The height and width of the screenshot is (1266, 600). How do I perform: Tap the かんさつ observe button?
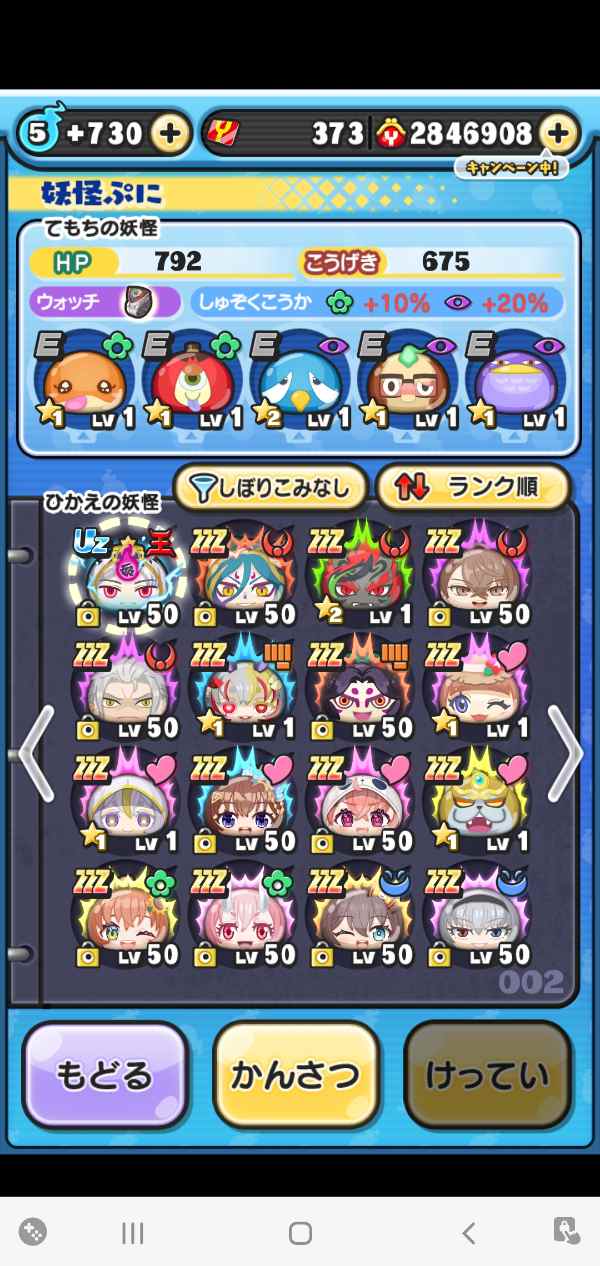pyautogui.click(x=296, y=1075)
